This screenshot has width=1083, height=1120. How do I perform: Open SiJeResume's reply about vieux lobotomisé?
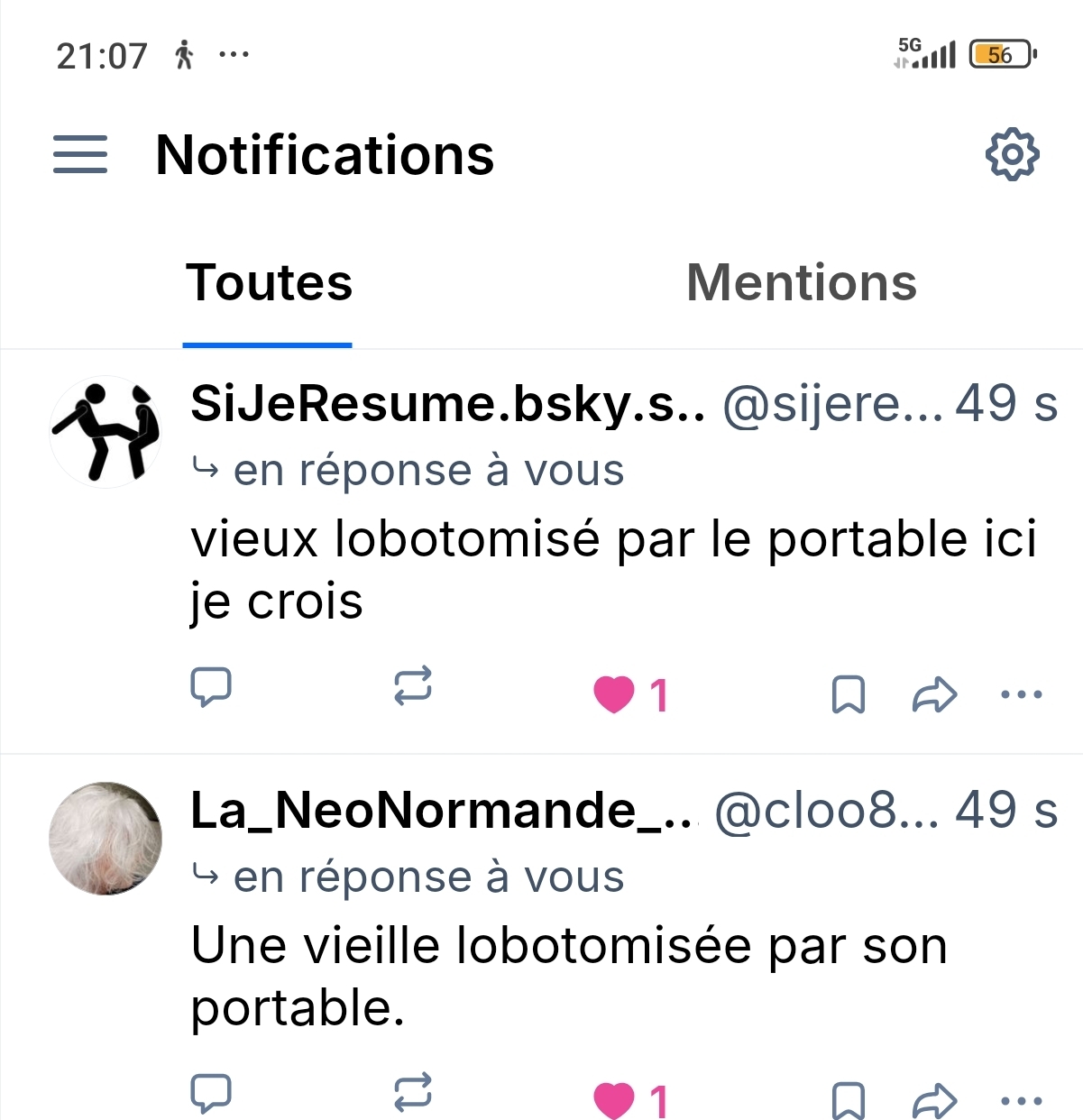613,570
